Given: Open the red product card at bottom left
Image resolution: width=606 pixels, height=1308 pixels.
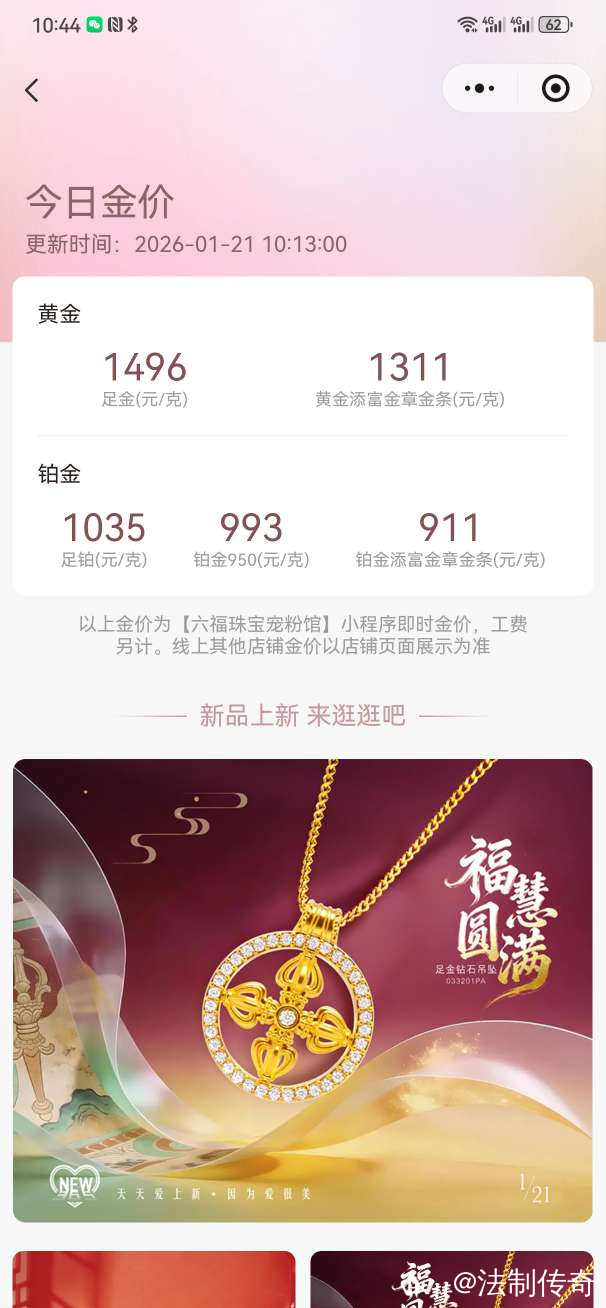Looking at the screenshot, I should click(x=154, y=1279).
